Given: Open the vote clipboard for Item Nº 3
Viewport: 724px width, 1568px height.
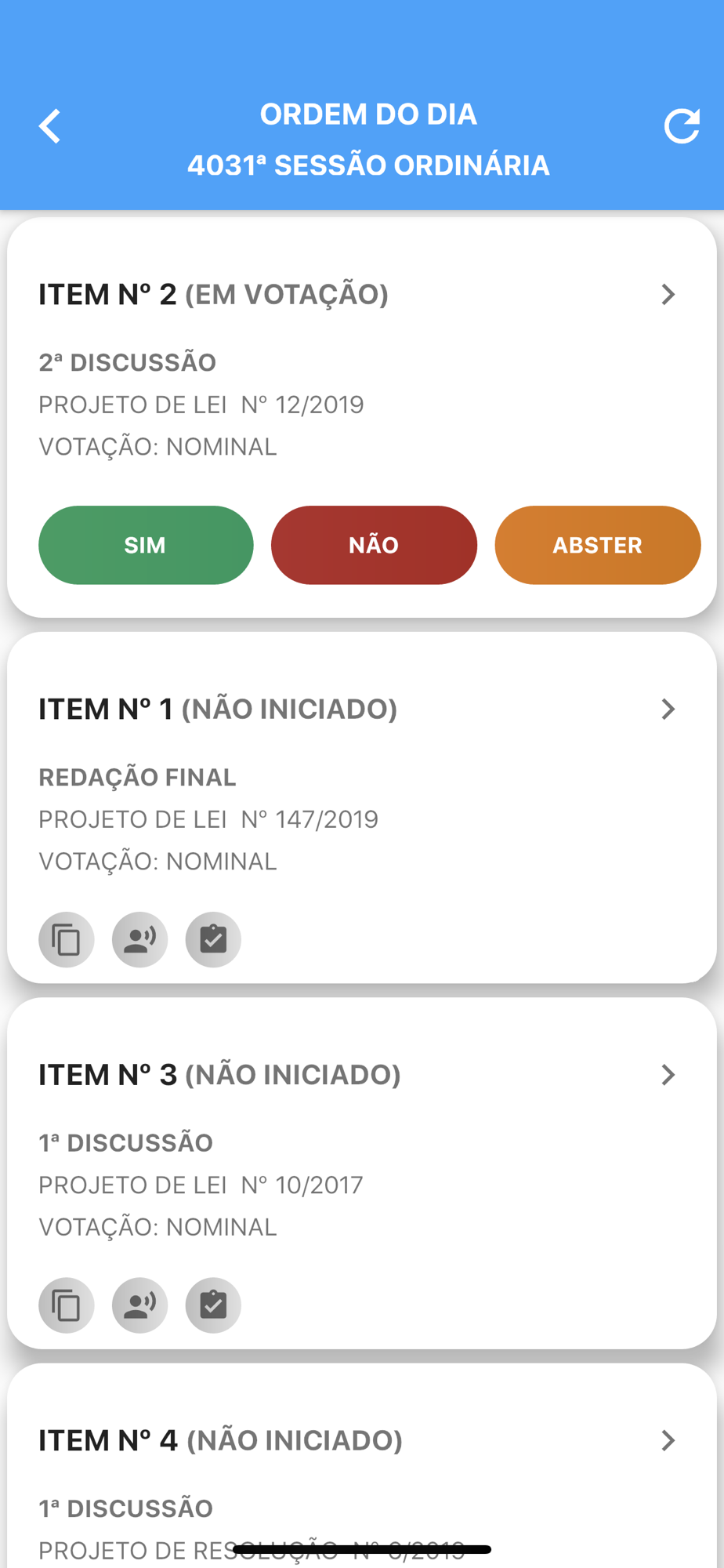Looking at the screenshot, I should click(213, 1305).
